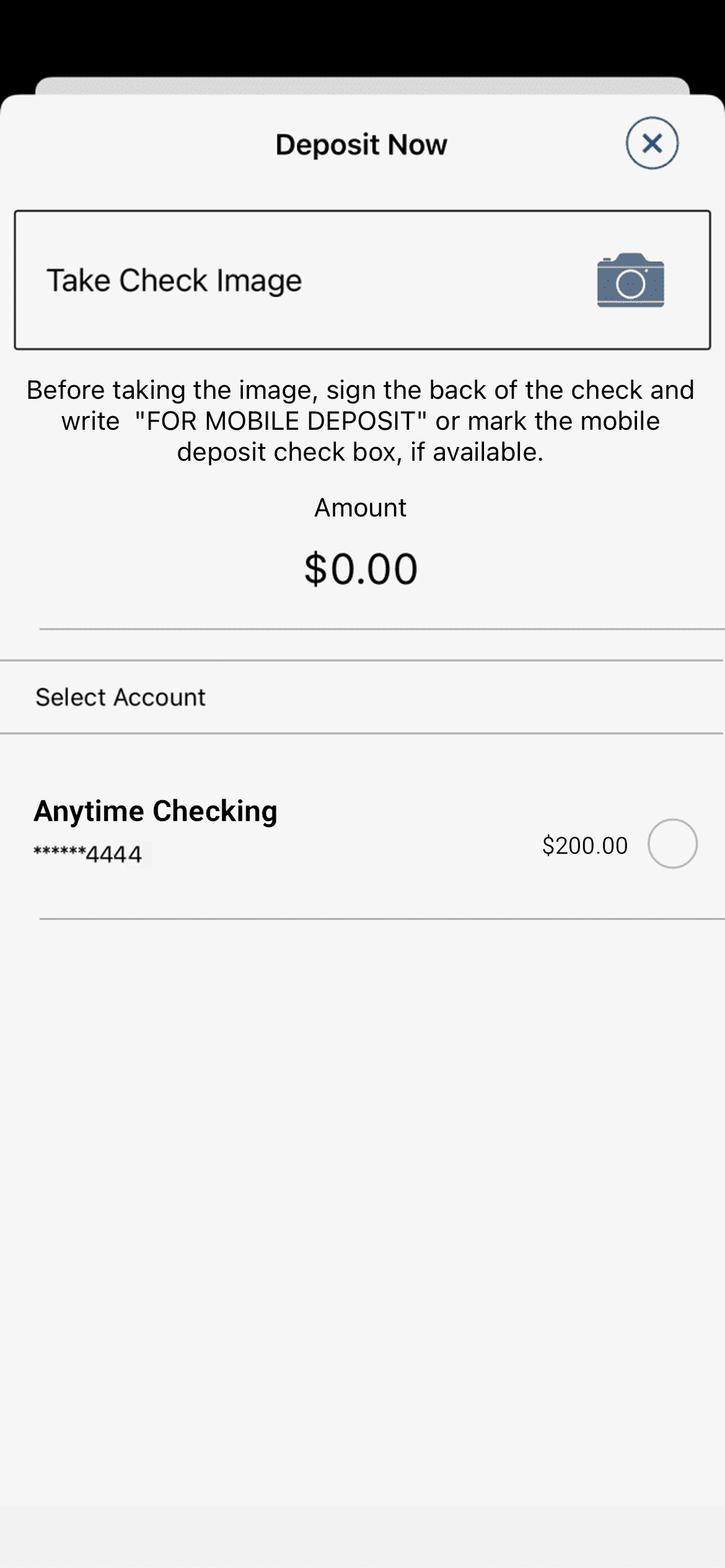Tap Take Check Image to capture check
The height and width of the screenshot is (1568, 725).
tap(362, 280)
